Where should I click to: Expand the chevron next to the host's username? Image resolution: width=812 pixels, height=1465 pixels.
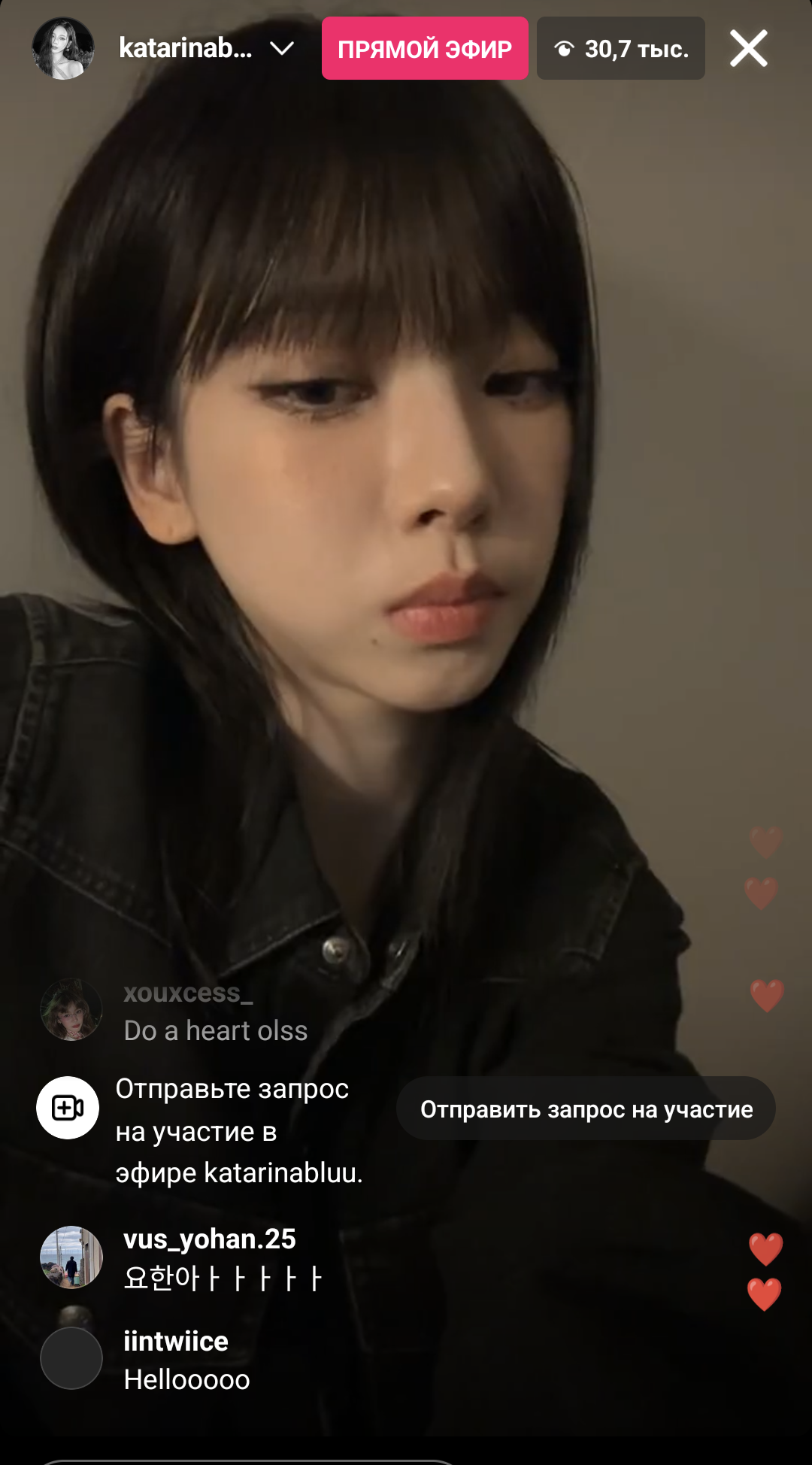tap(282, 49)
